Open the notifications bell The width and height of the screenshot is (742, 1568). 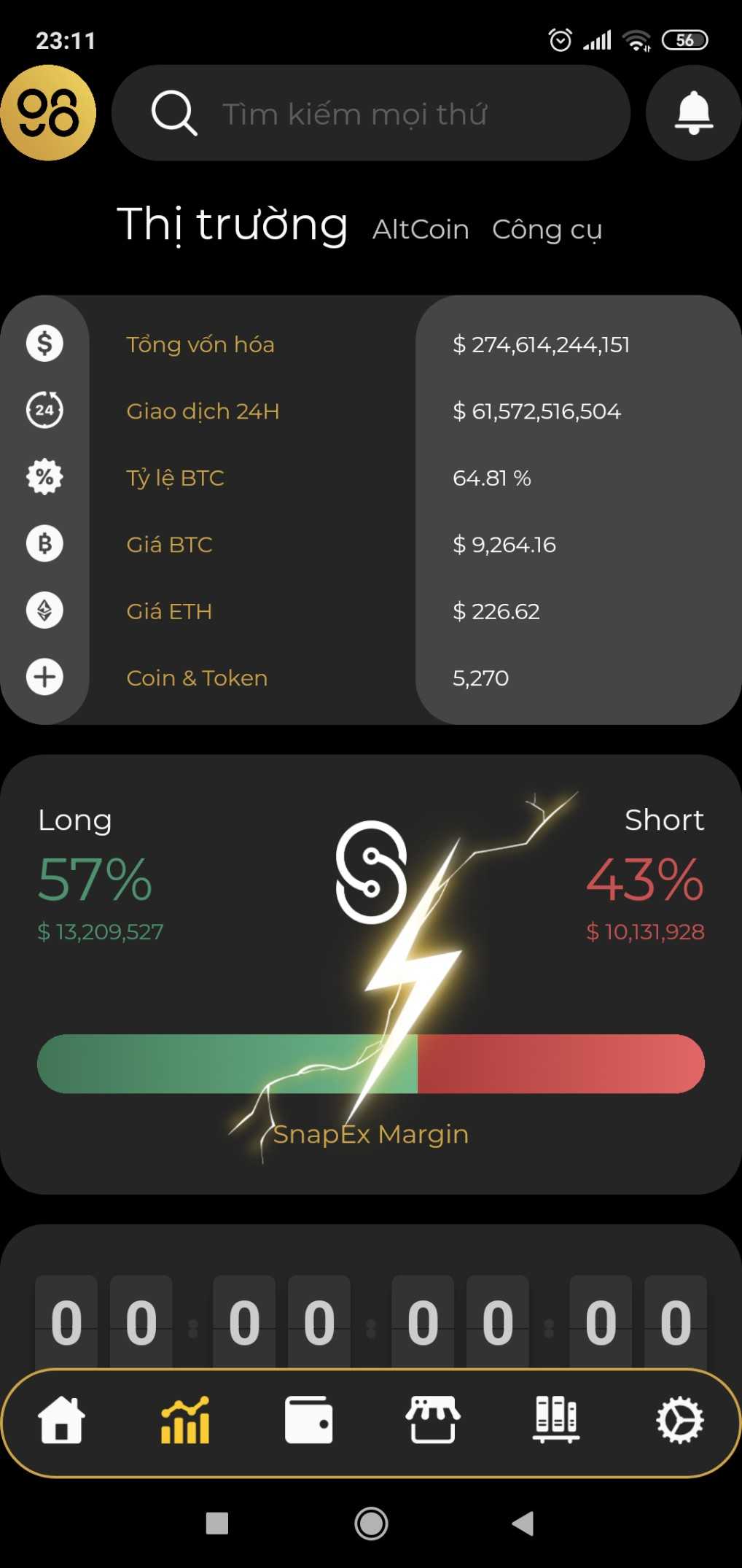[693, 113]
